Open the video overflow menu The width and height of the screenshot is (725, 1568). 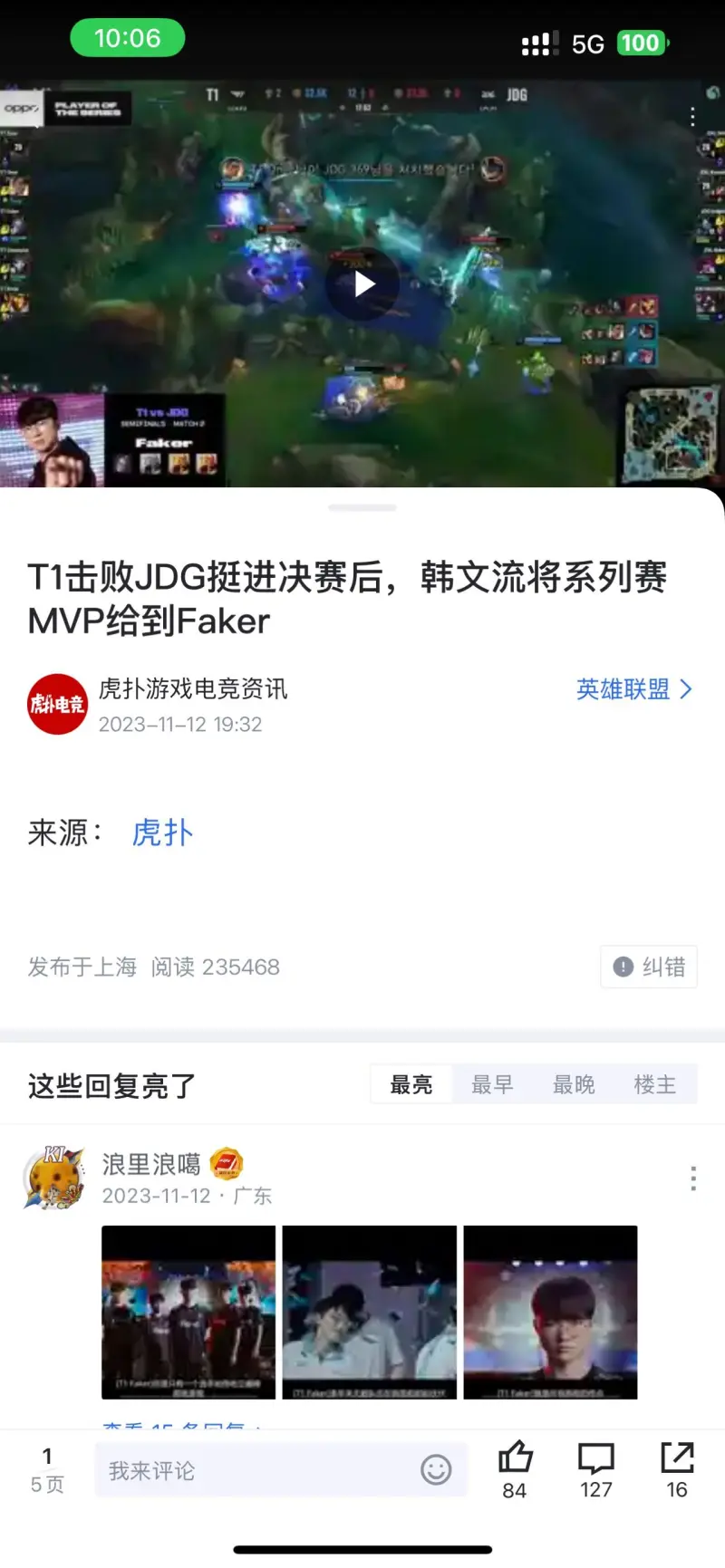tap(692, 117)
